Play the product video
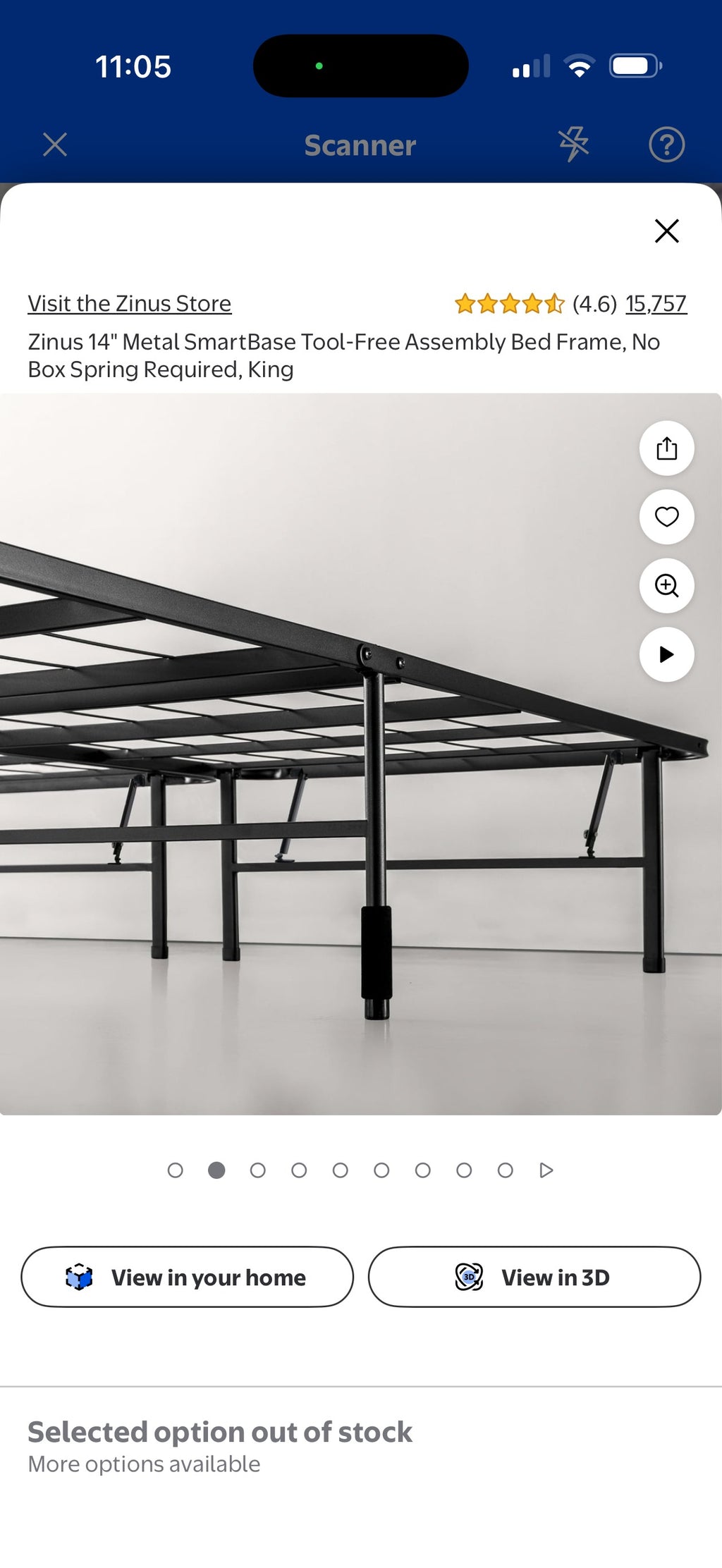Viewport: 722px width, 1568px height. 666,654
